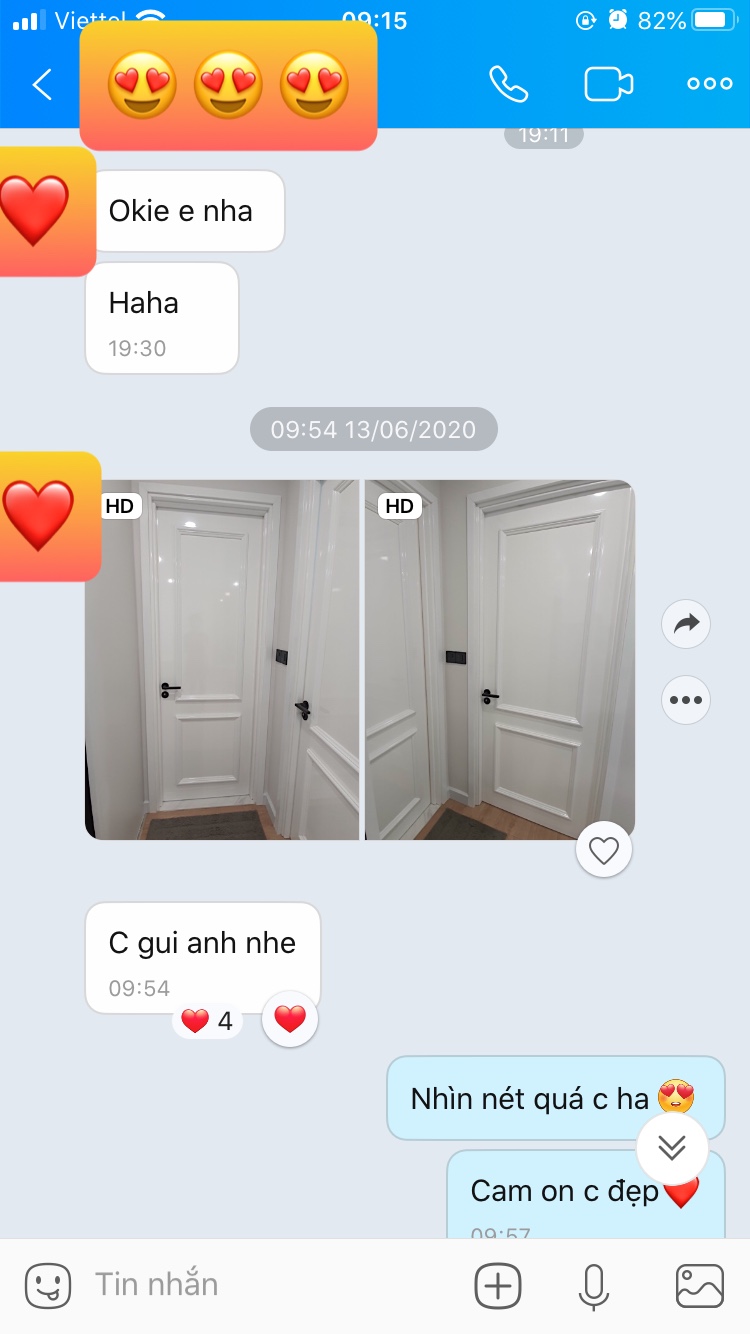Open the left door photo

(222, 660)
